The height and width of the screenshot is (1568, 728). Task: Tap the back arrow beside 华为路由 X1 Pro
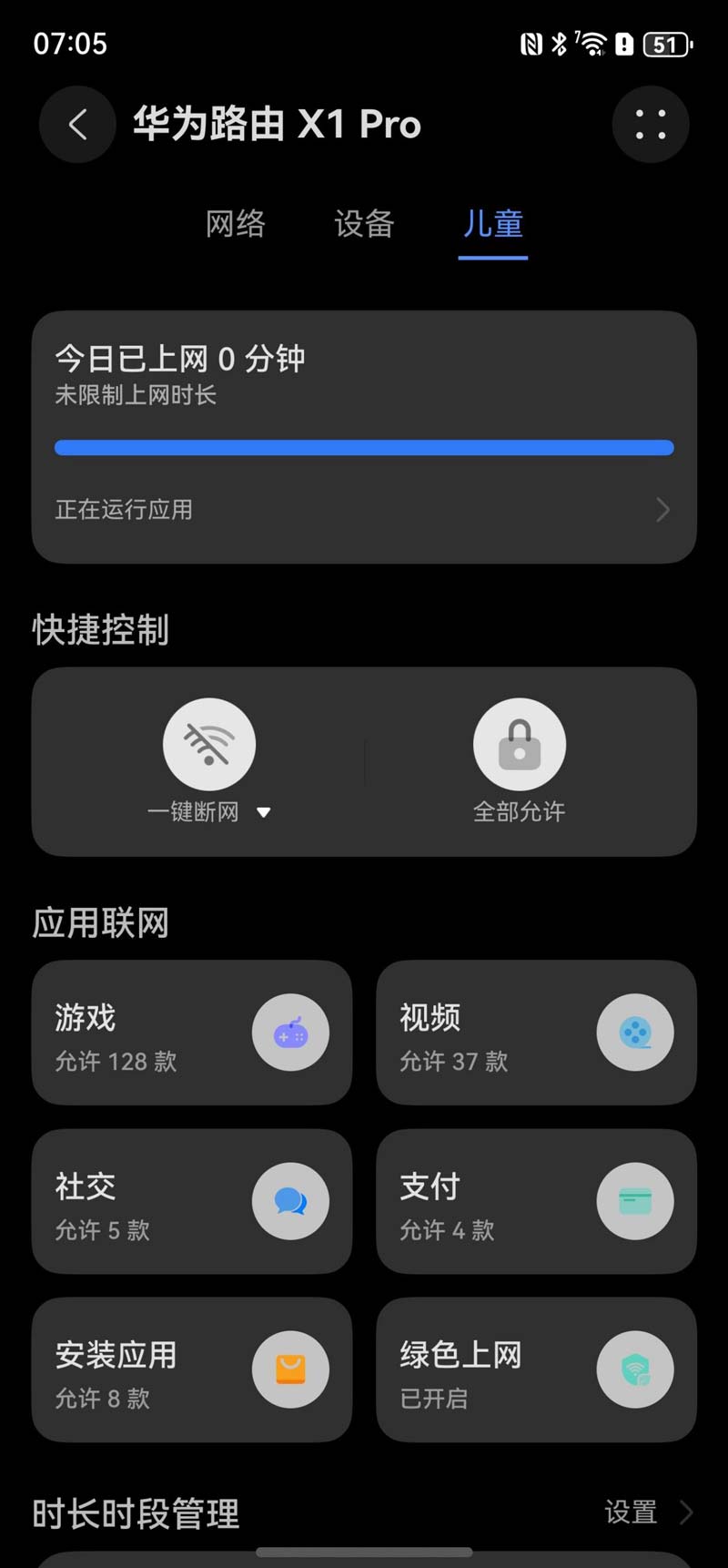[x=77, y=124]
